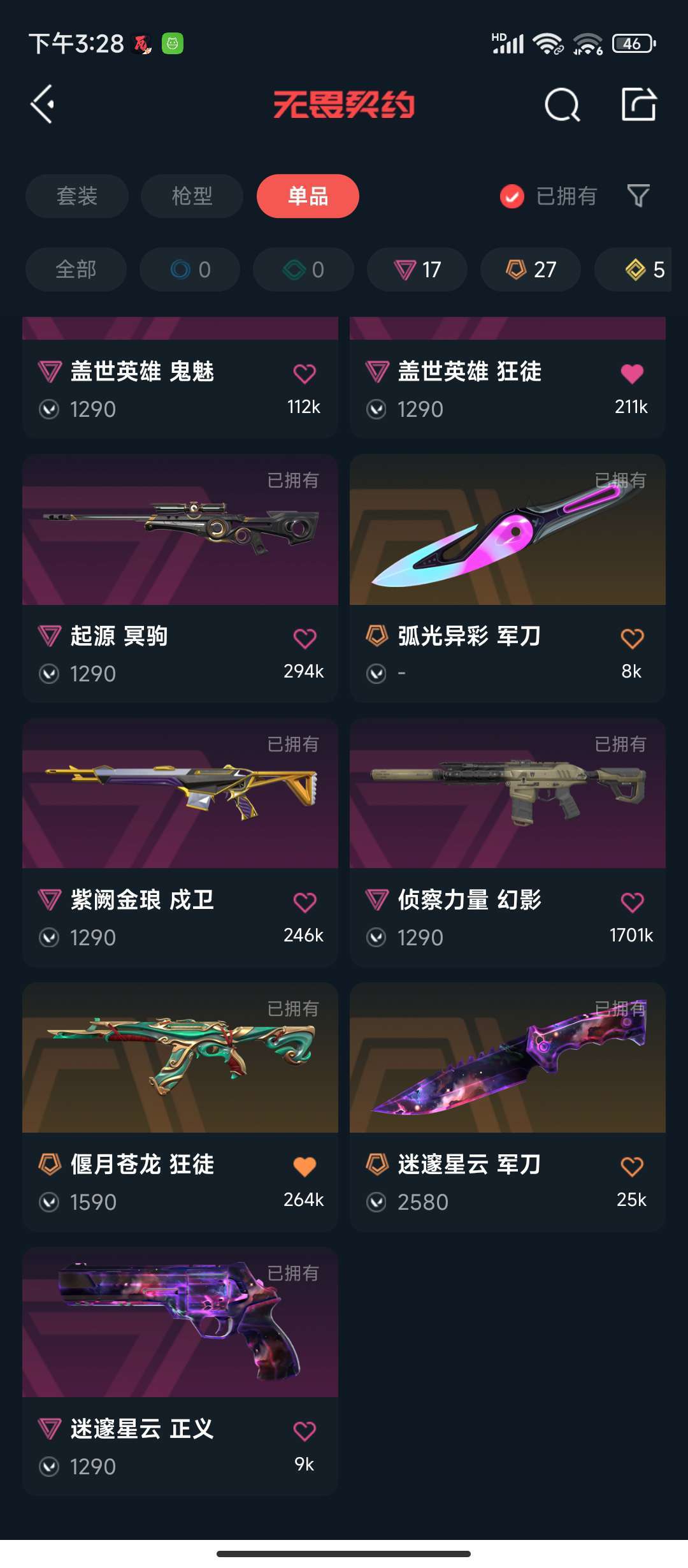Image resolution: width=688 pixels, height=1568 pixels.
Task: Tap the share icon in top right
Action: [x=640, y=104]
